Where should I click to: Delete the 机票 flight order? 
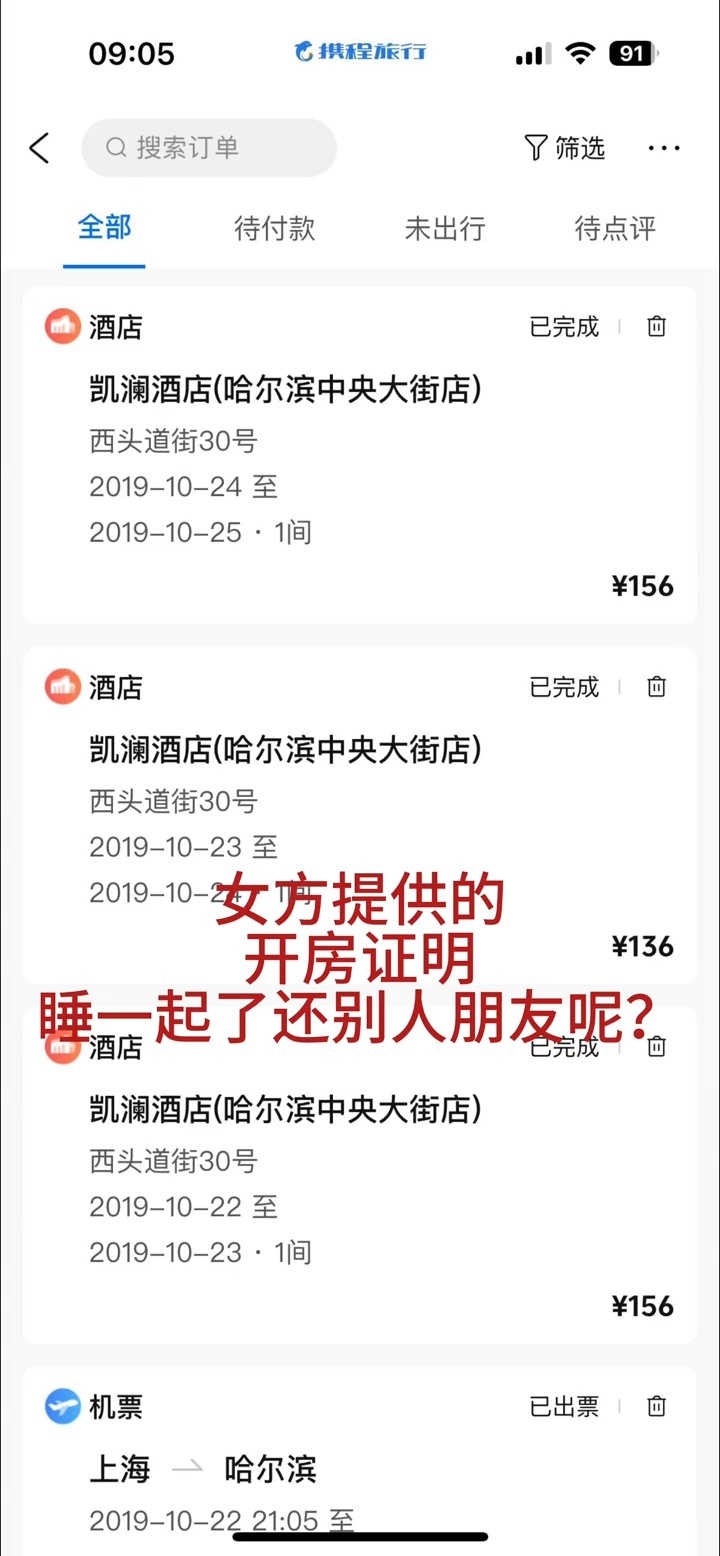(656, 1407)
